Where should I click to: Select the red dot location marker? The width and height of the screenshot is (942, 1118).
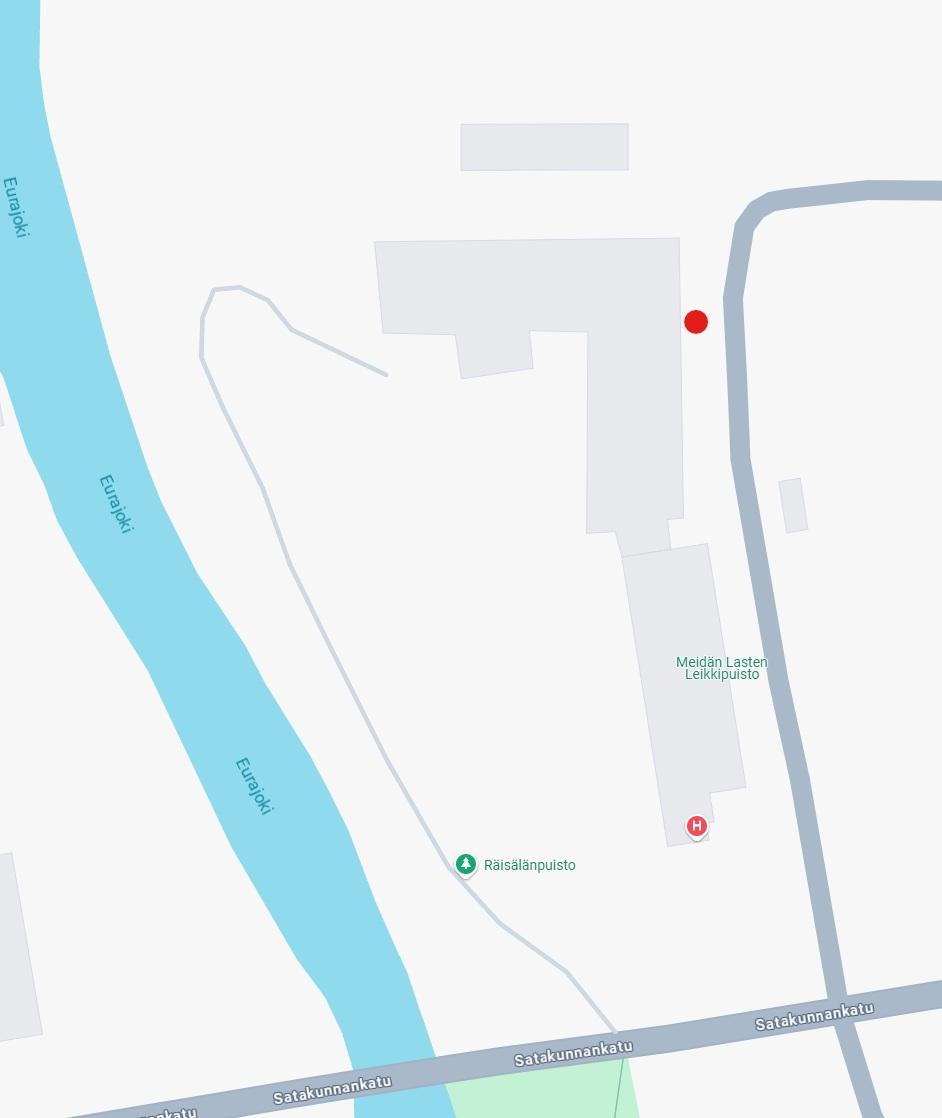tap(696, 322)
